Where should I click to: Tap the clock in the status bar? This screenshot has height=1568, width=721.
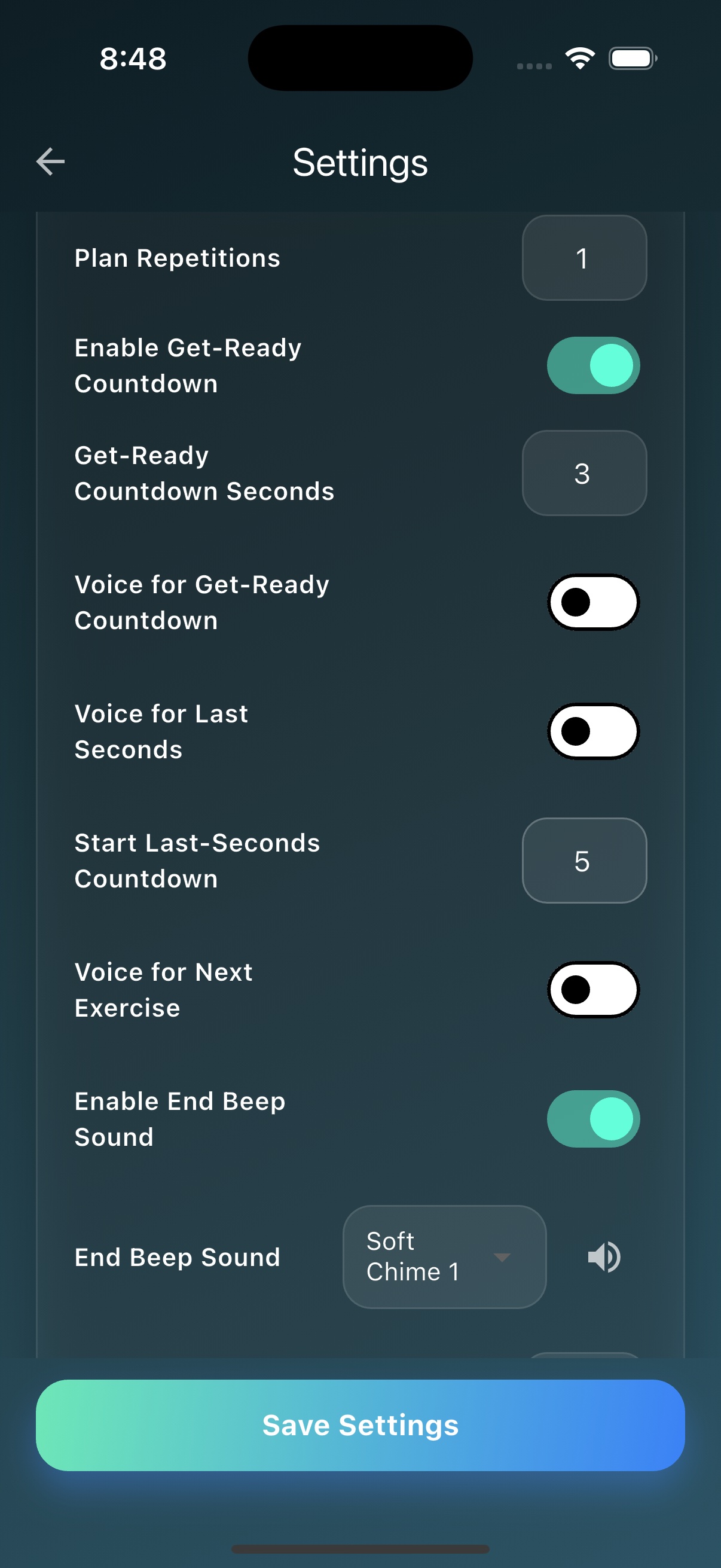point(130,59)
